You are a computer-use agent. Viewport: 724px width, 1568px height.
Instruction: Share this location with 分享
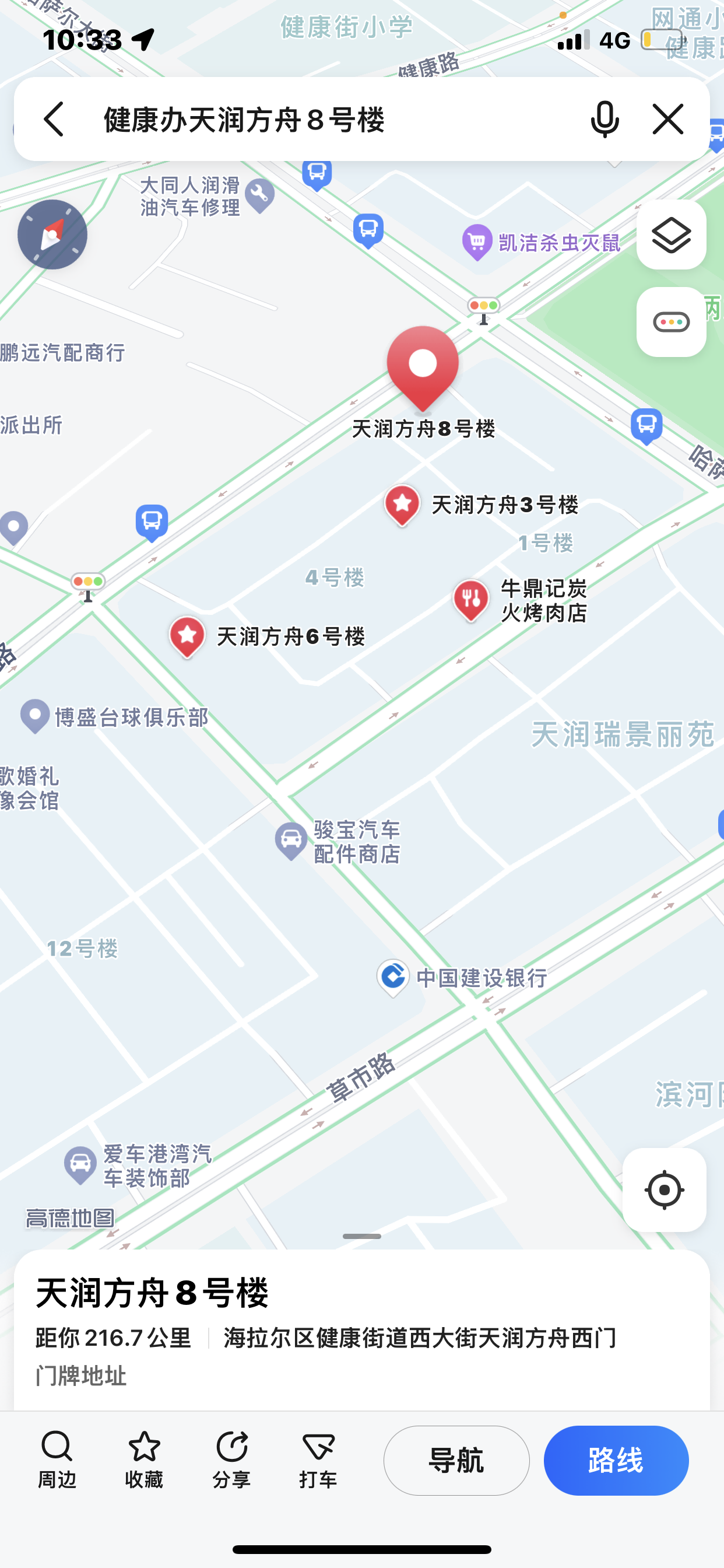click(x=231, y=1459)
